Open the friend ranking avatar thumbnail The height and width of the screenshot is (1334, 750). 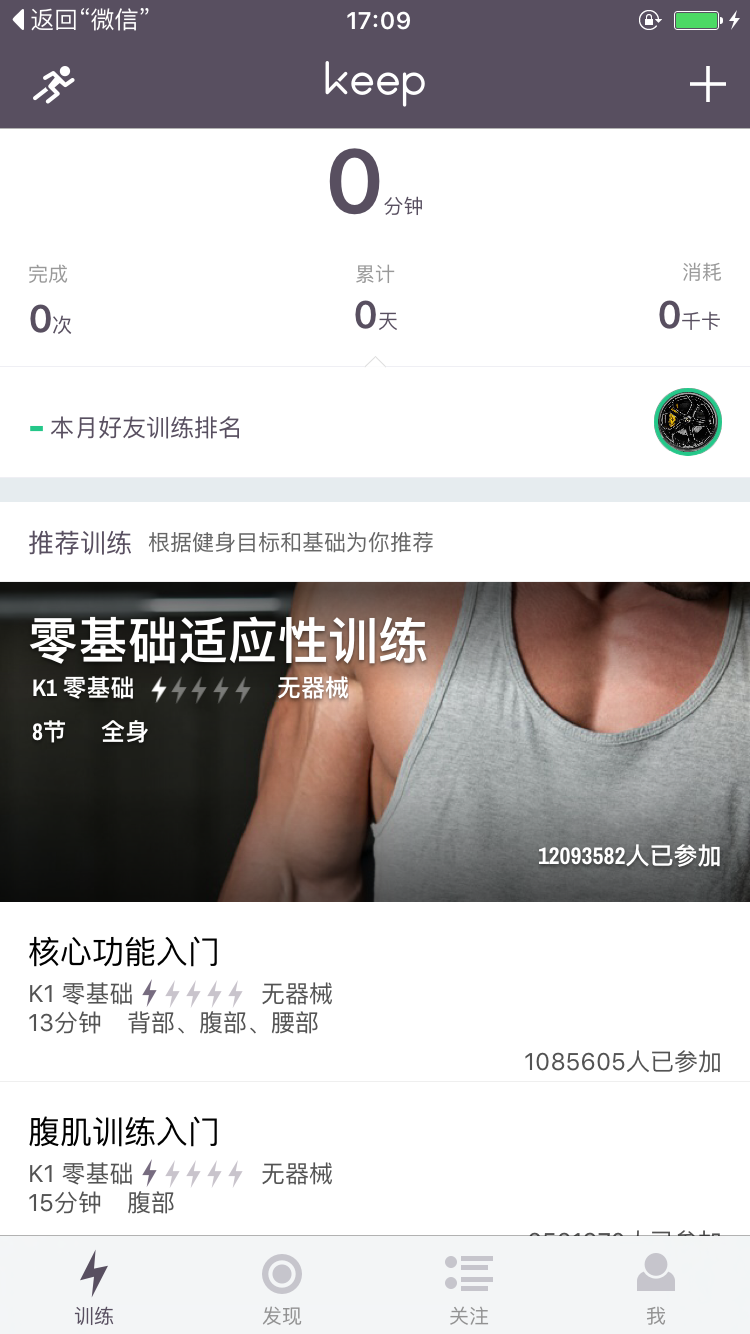[687, 422]
